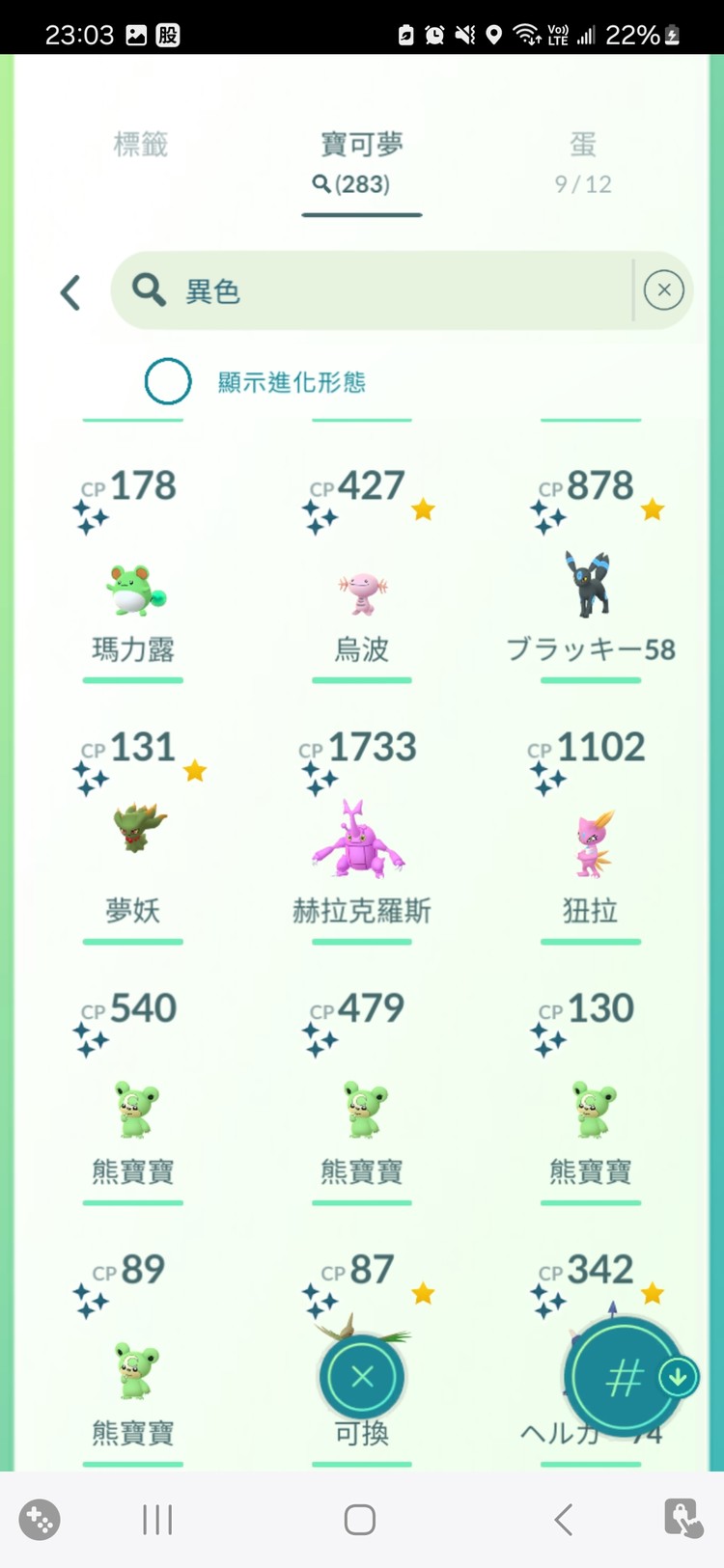
Task: View 熊寶寶 with CP 130
Action: tap(590, 1110)
